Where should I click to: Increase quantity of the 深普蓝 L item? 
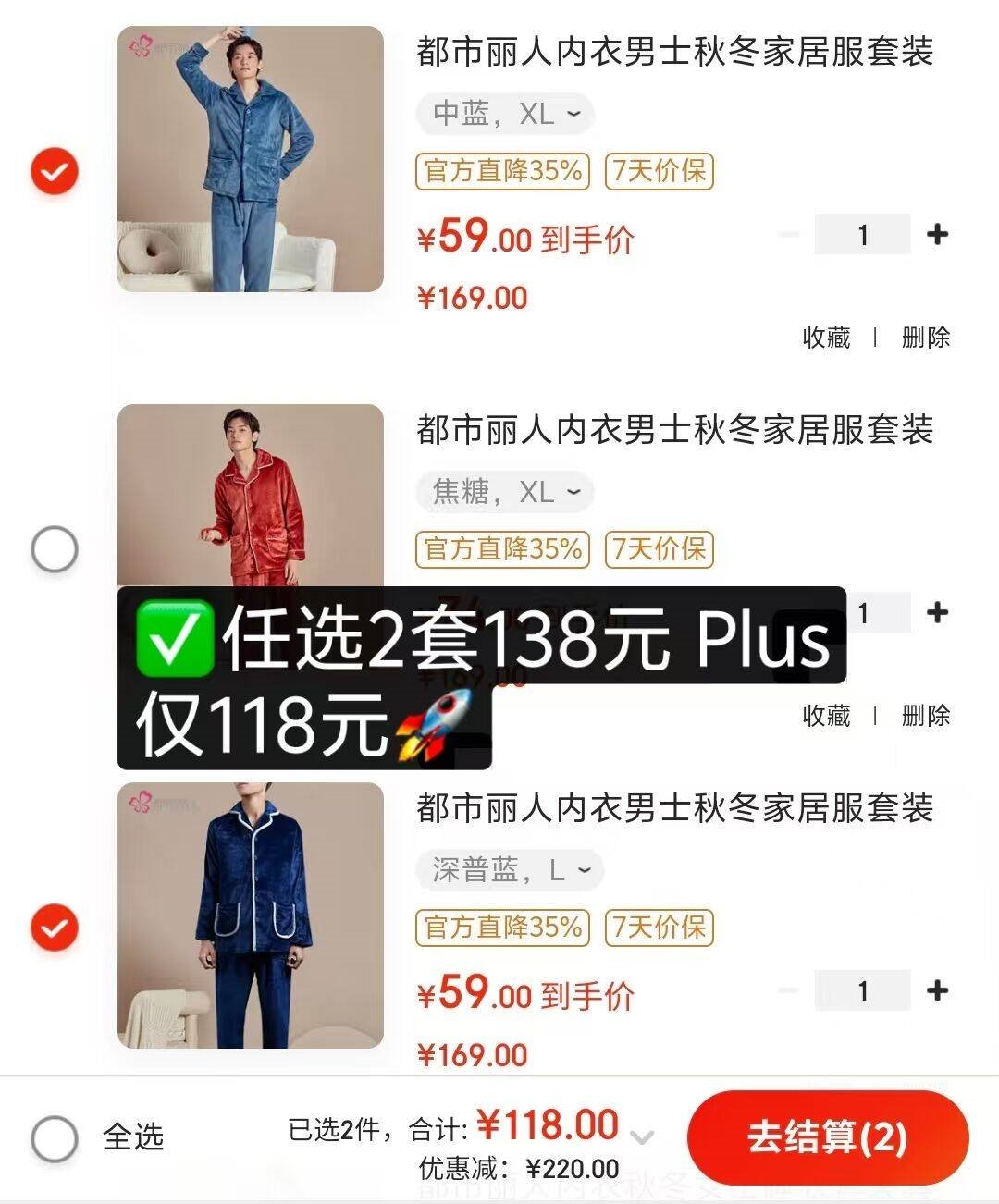coord(937,990)
